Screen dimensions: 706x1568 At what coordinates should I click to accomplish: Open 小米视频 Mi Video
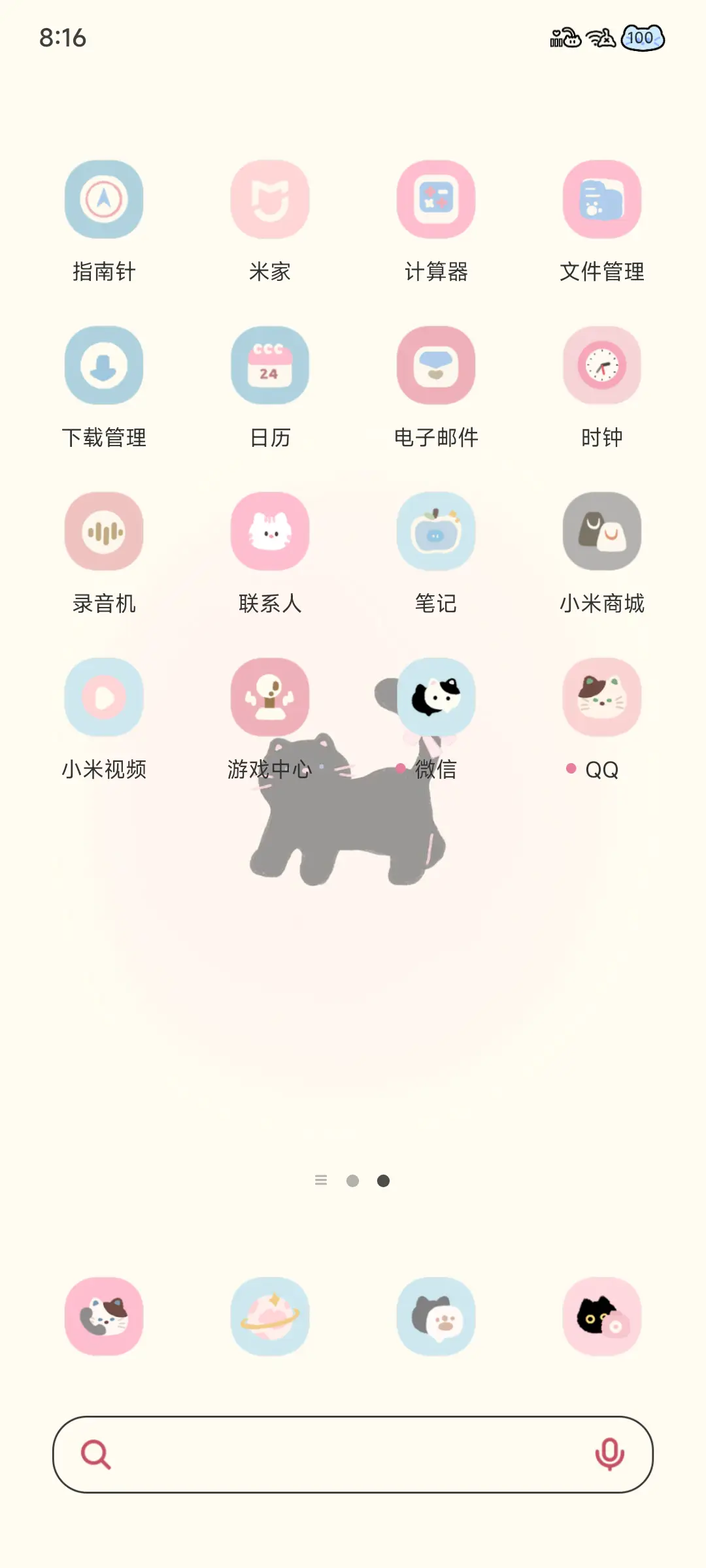[x=103, y=696]
